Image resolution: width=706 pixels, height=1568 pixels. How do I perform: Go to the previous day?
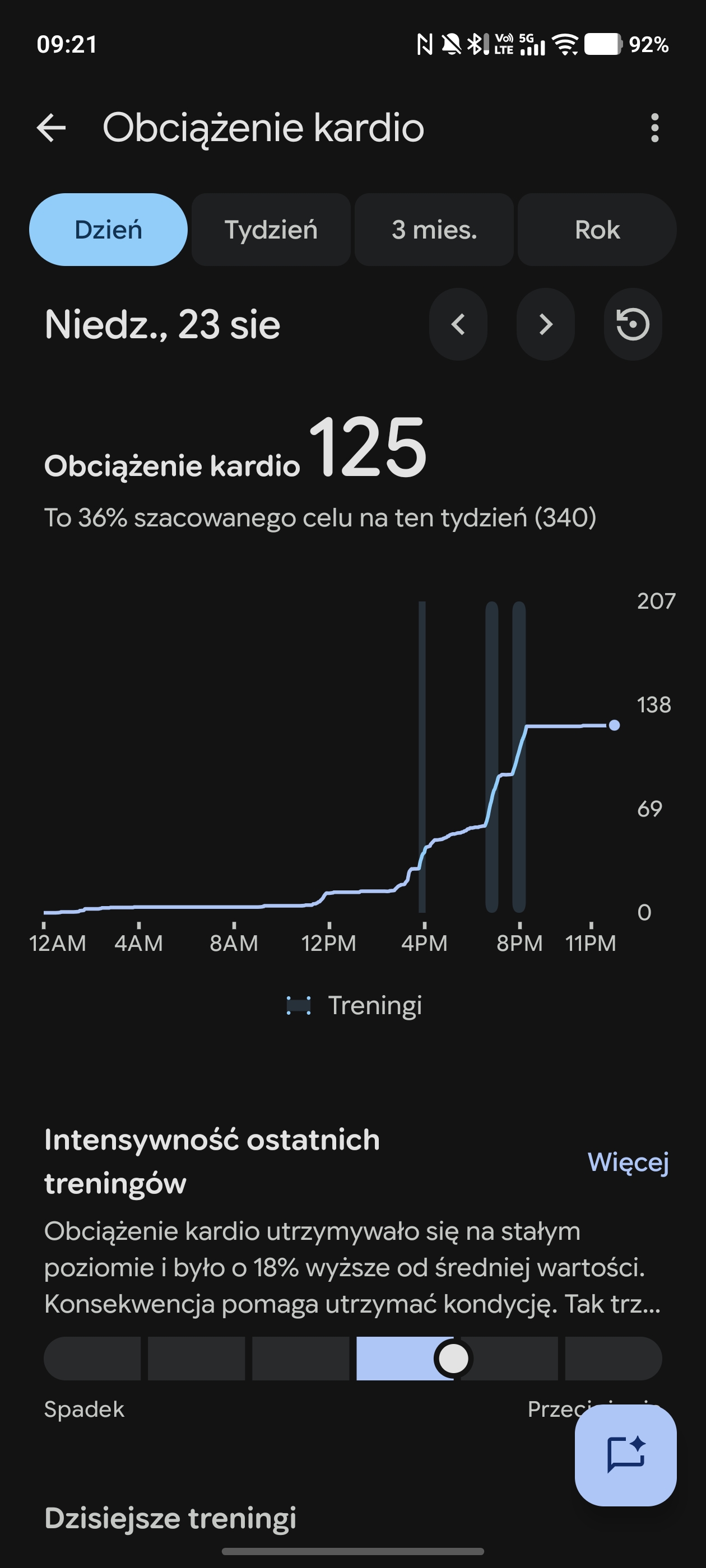click(x=458, y=324)
